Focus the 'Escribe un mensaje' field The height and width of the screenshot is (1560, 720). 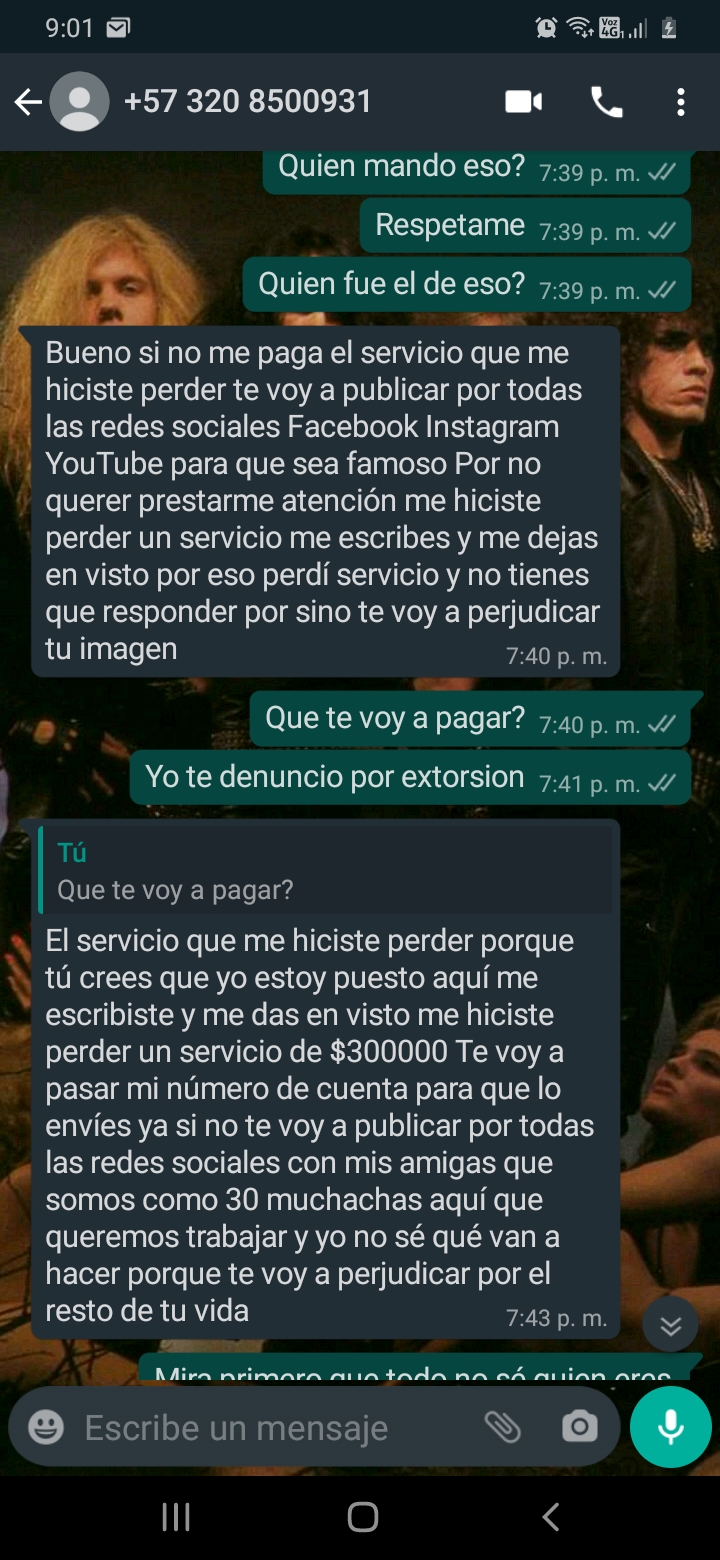[270, 1427]
